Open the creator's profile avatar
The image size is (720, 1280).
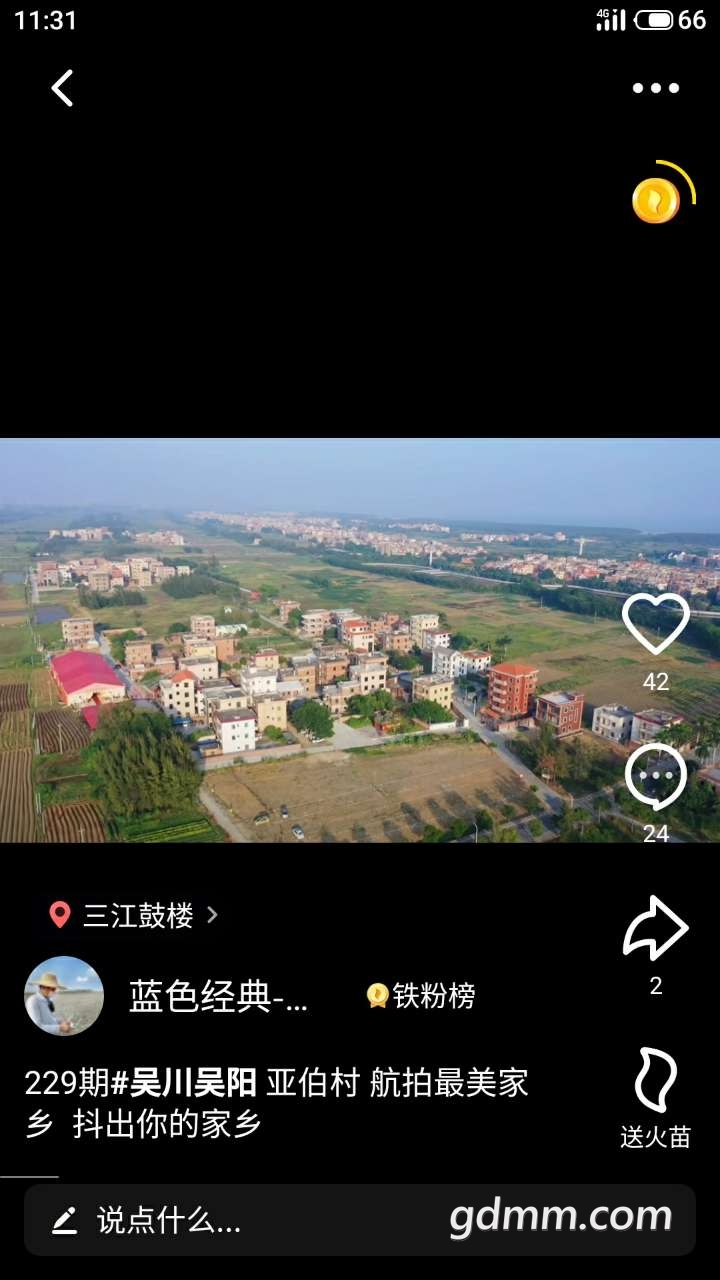click(64, 996)
